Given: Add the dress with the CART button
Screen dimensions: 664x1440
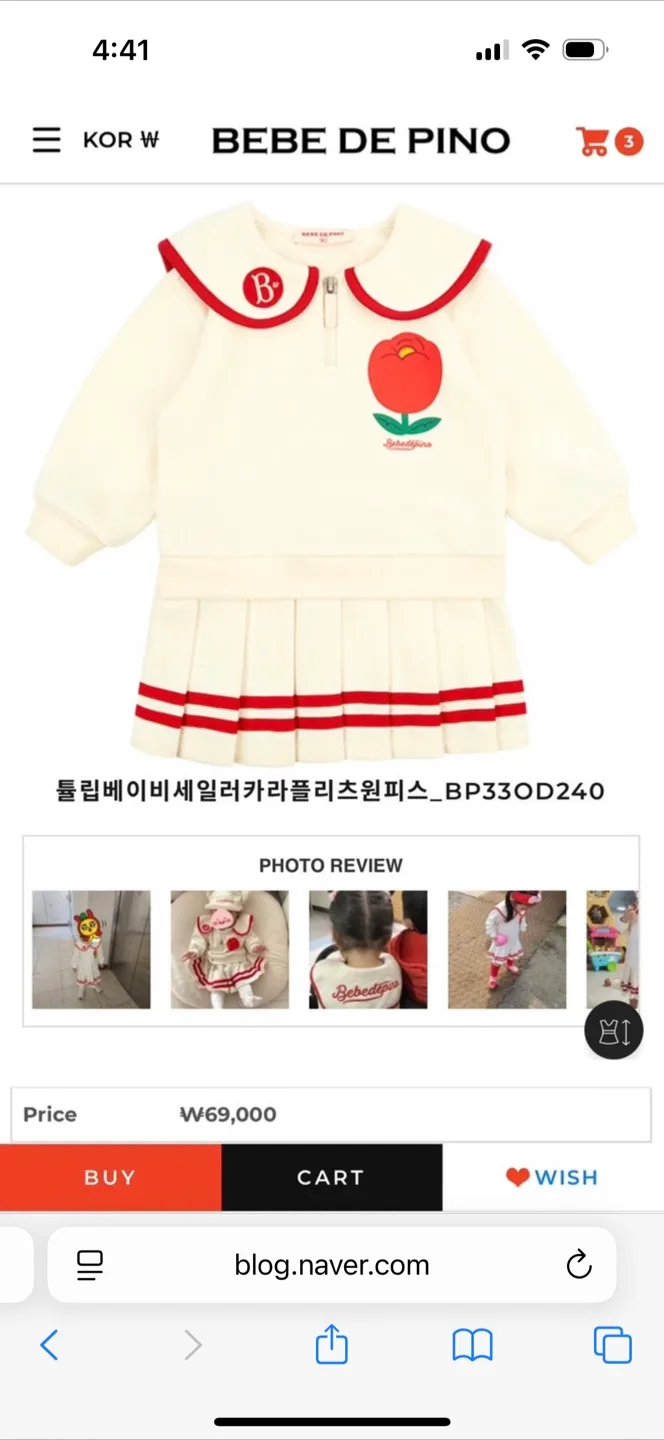Looking at the screenshot, I should [331, 1177].
